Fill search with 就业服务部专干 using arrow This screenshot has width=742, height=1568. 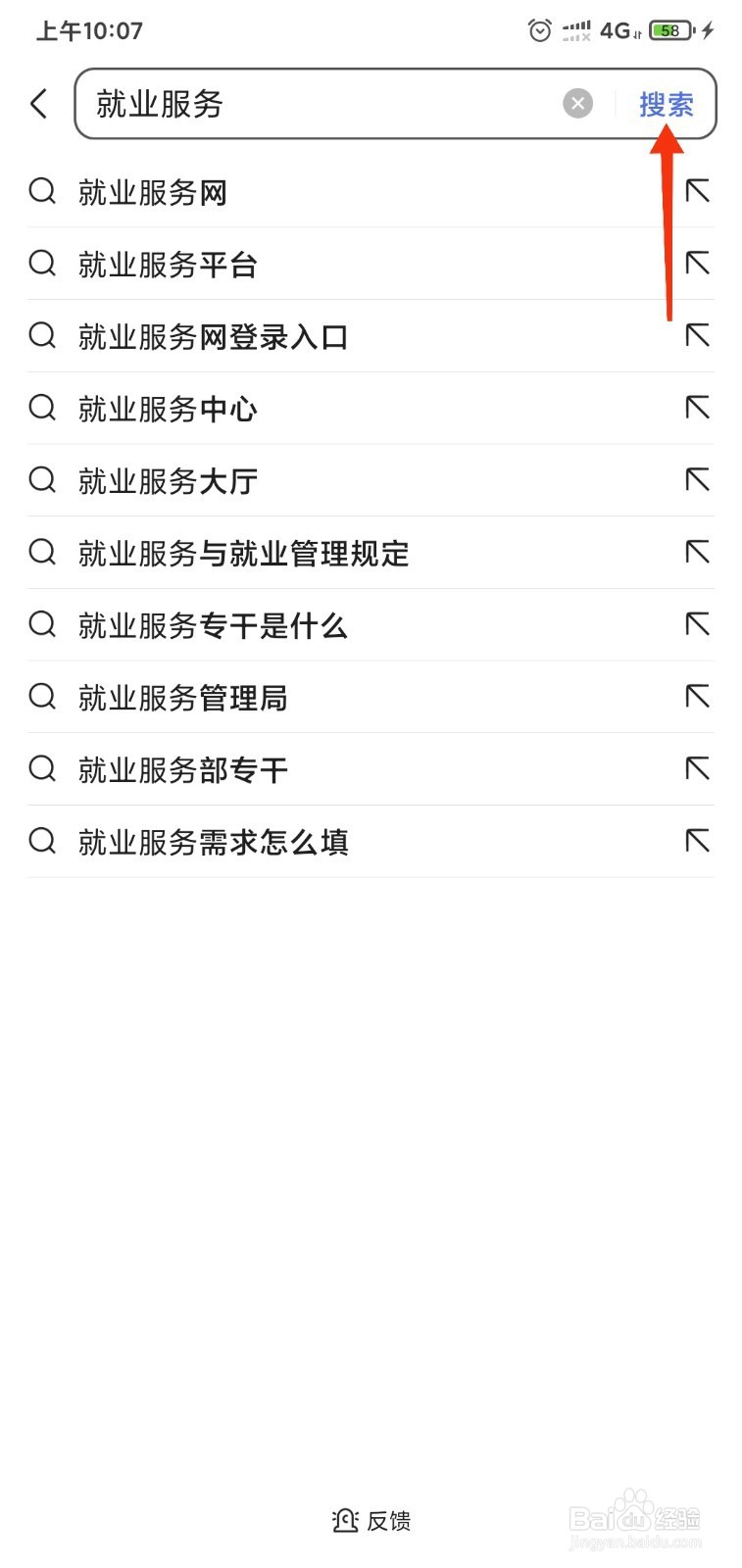click(x=697, y=768)
